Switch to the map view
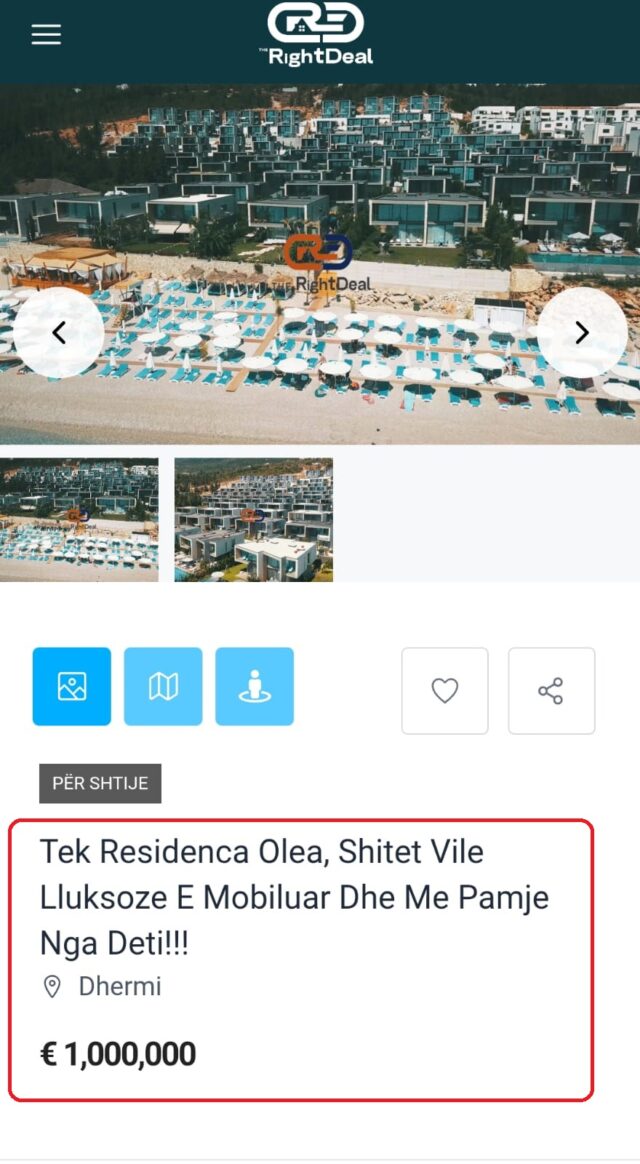 pos(163,686)
